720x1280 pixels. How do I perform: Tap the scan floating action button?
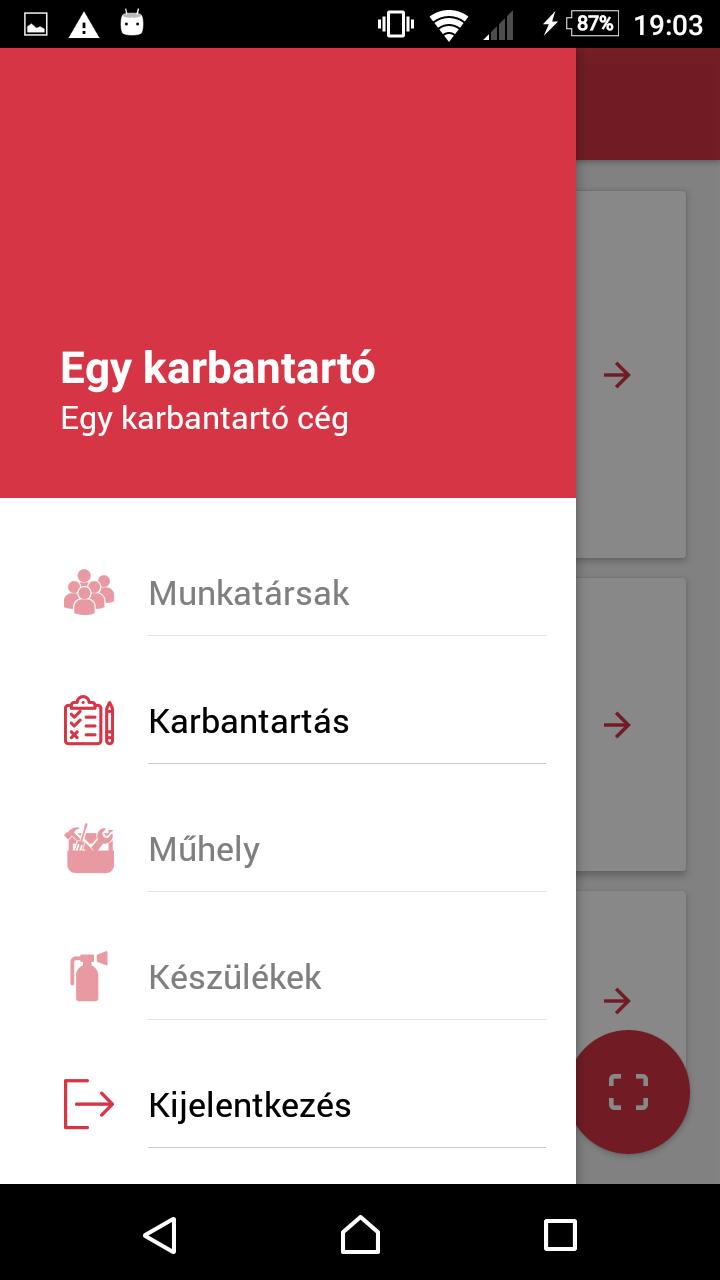(628, 1091)
